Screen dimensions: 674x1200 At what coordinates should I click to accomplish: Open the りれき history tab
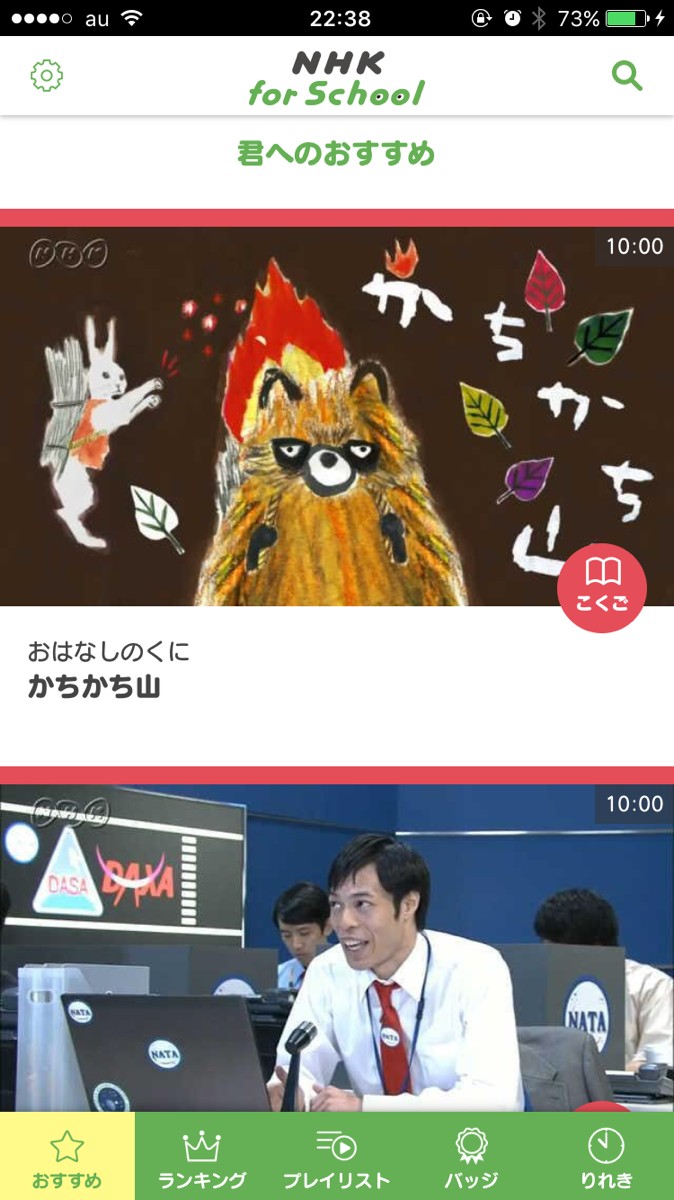(605, 1157)
